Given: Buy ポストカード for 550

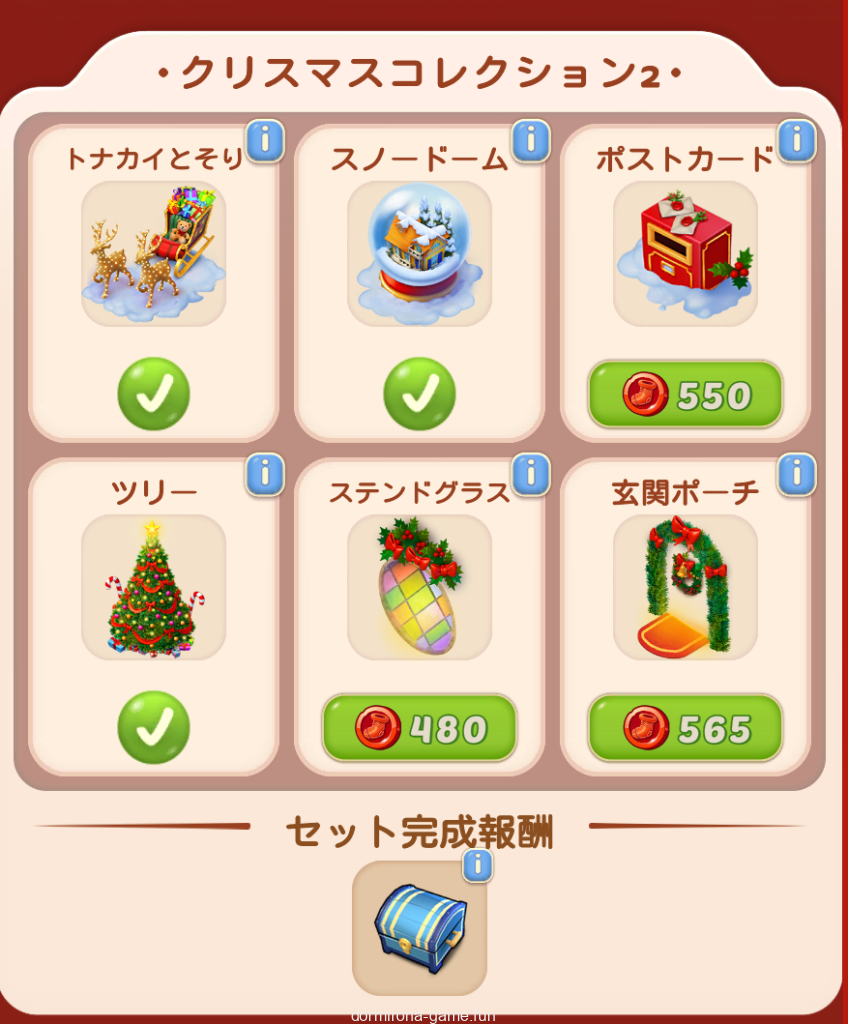Looking at the screenshot, I should (685, 395).
